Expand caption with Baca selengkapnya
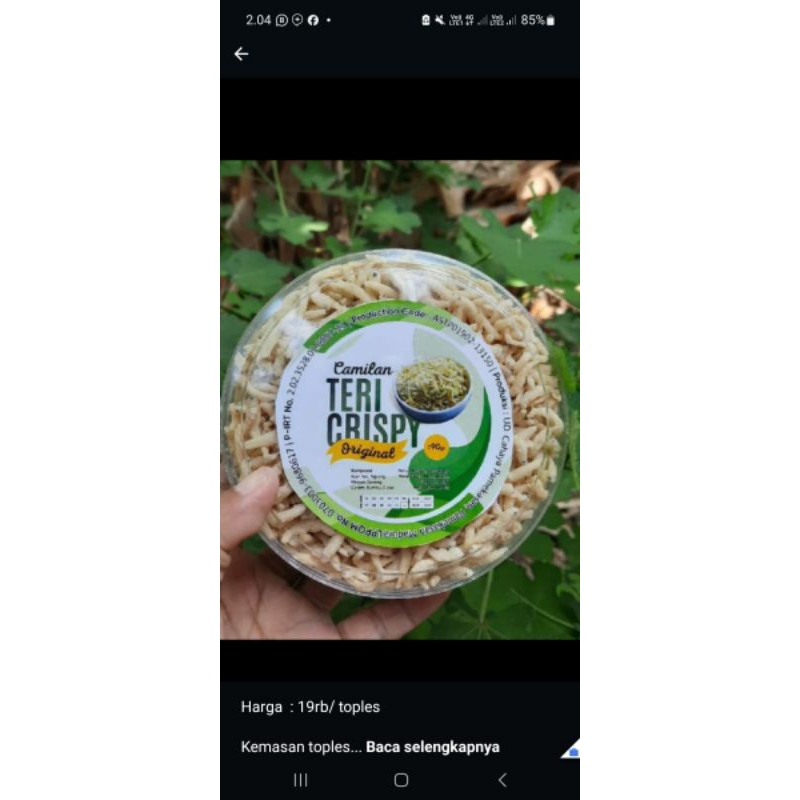This screenshot has width=800, height=800. (x=433, y=747)
